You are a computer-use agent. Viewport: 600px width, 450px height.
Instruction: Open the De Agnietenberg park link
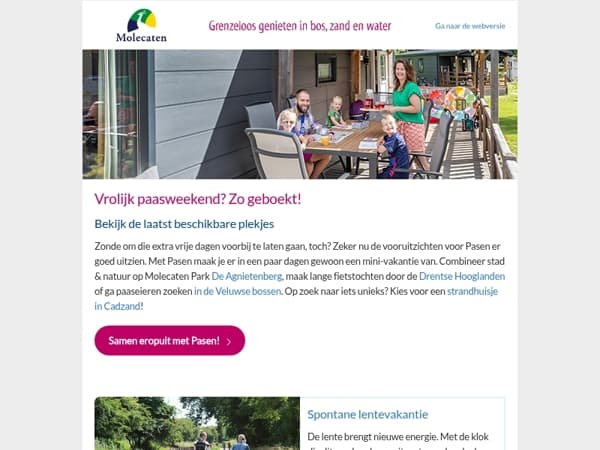(247, 276)
